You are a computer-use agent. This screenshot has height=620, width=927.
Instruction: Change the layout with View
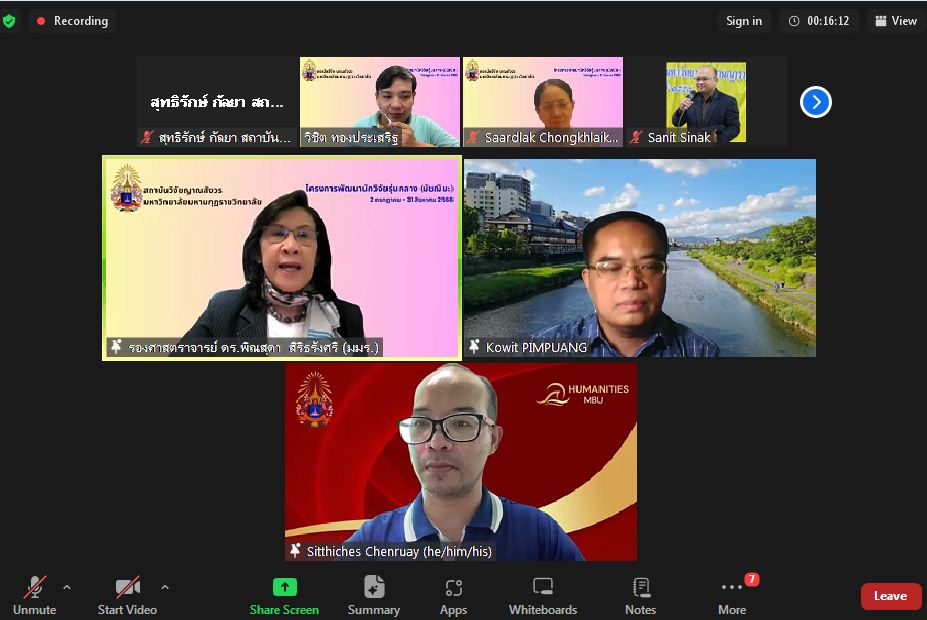[895, 21]
